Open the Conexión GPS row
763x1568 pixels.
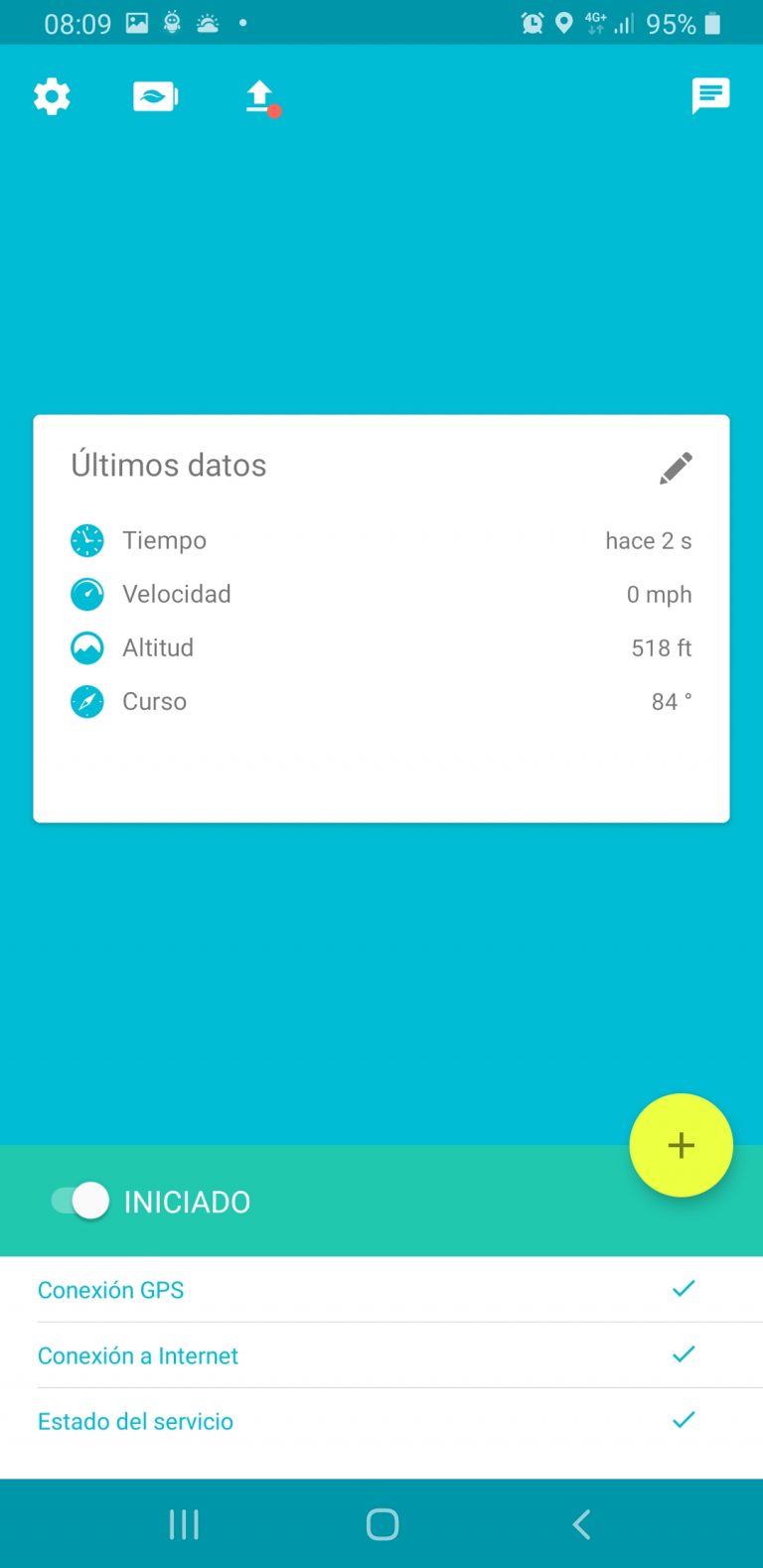(381, 1289)
